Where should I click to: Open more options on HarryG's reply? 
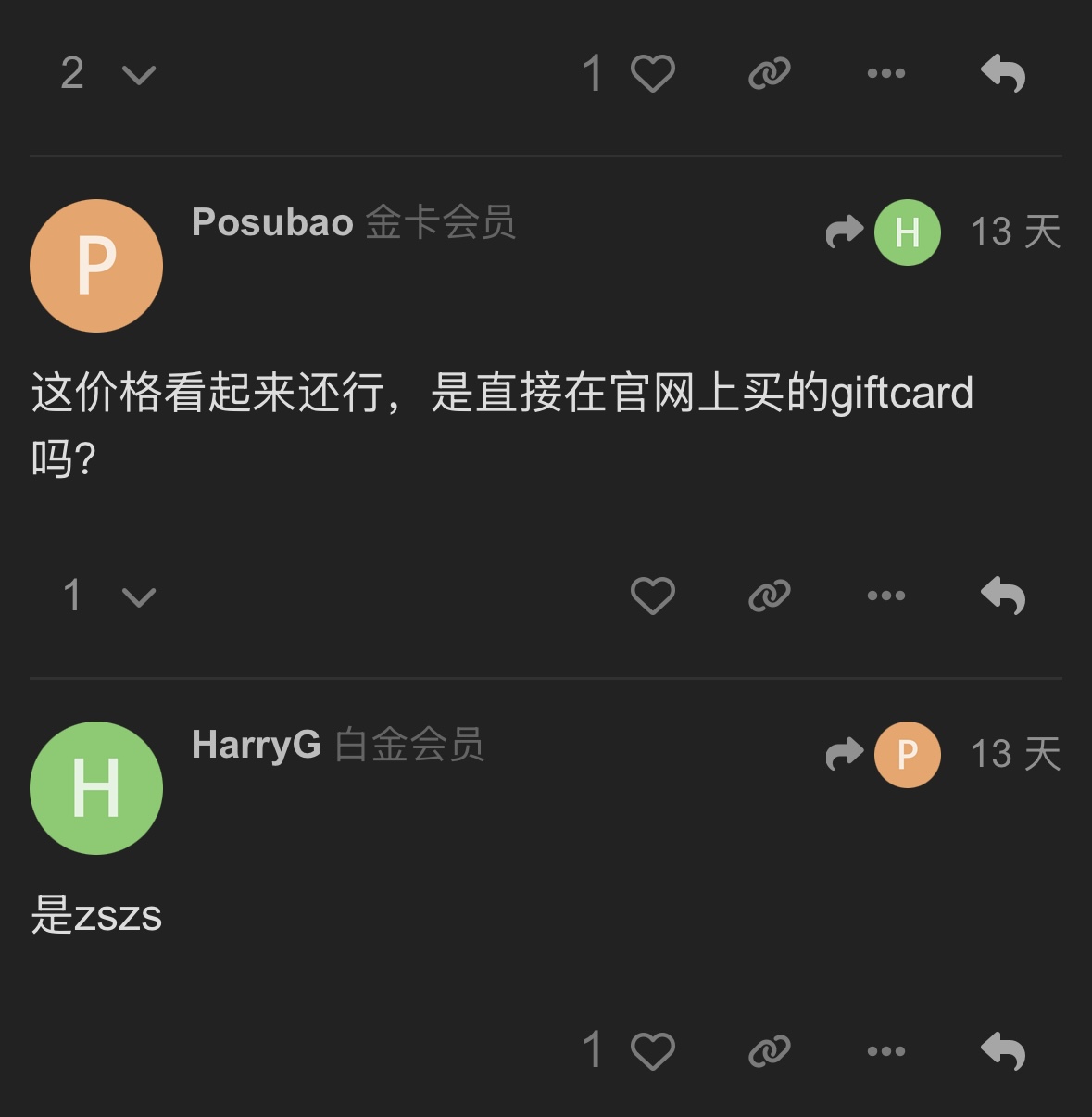click(885, 1051)
